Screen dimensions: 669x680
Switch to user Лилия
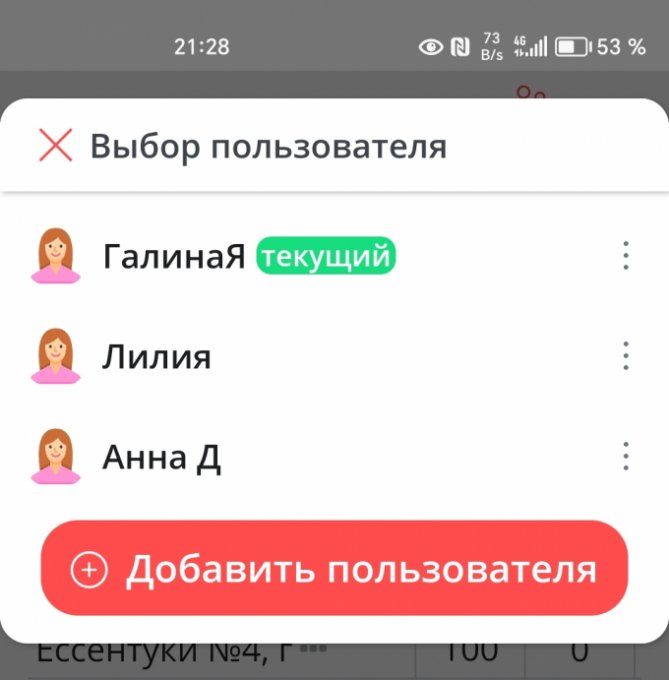point(157,357)
